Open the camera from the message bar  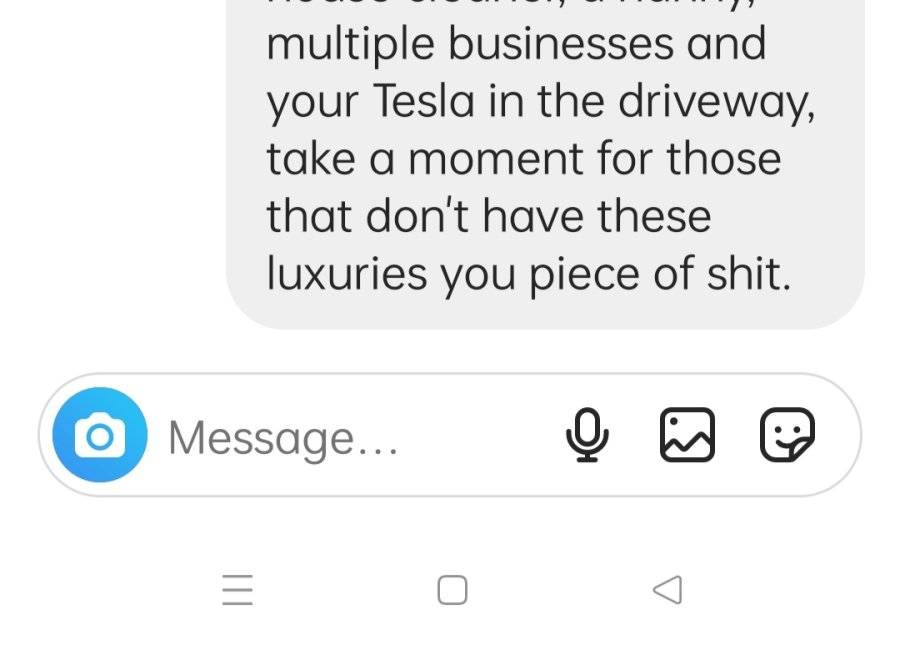click(x=100, y=435)
